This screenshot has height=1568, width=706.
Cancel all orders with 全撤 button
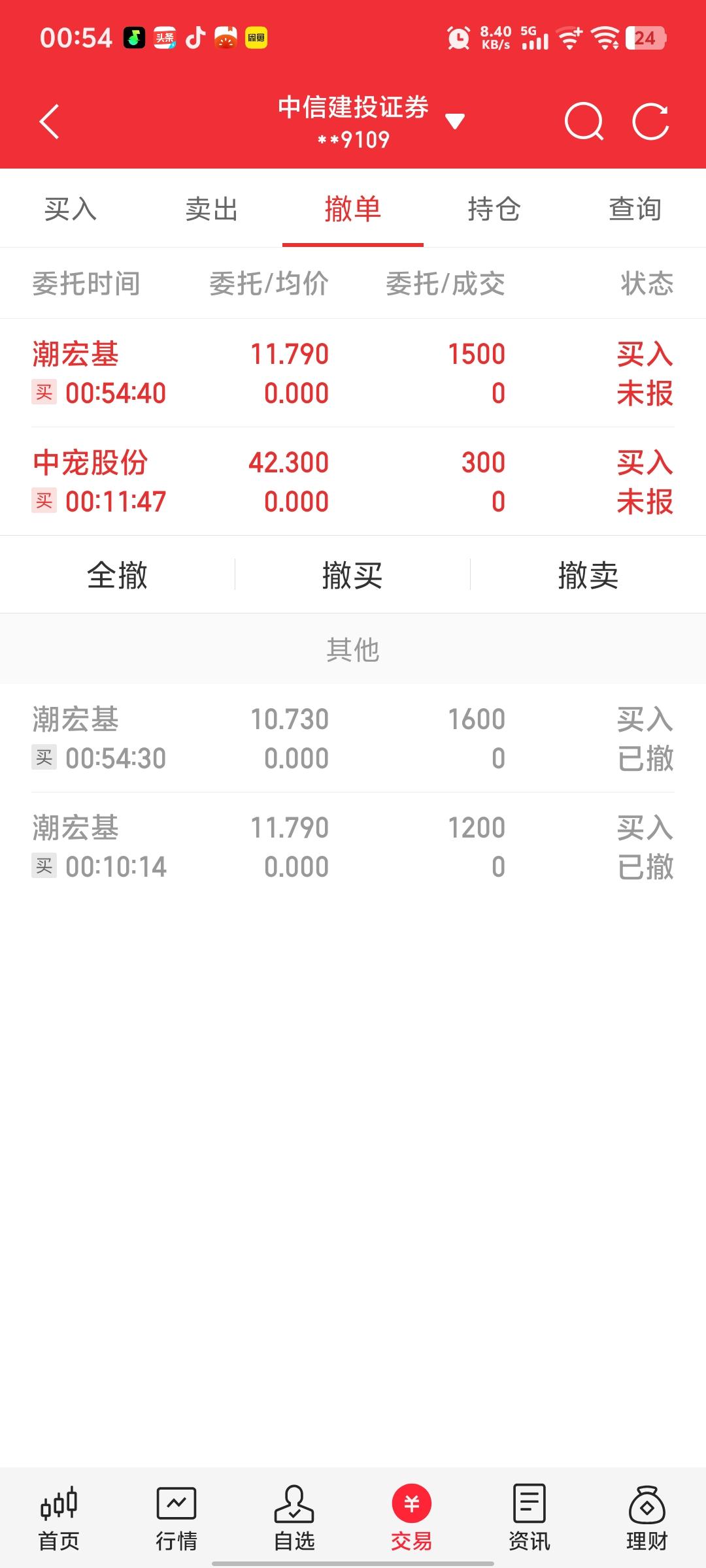point(118,574)
